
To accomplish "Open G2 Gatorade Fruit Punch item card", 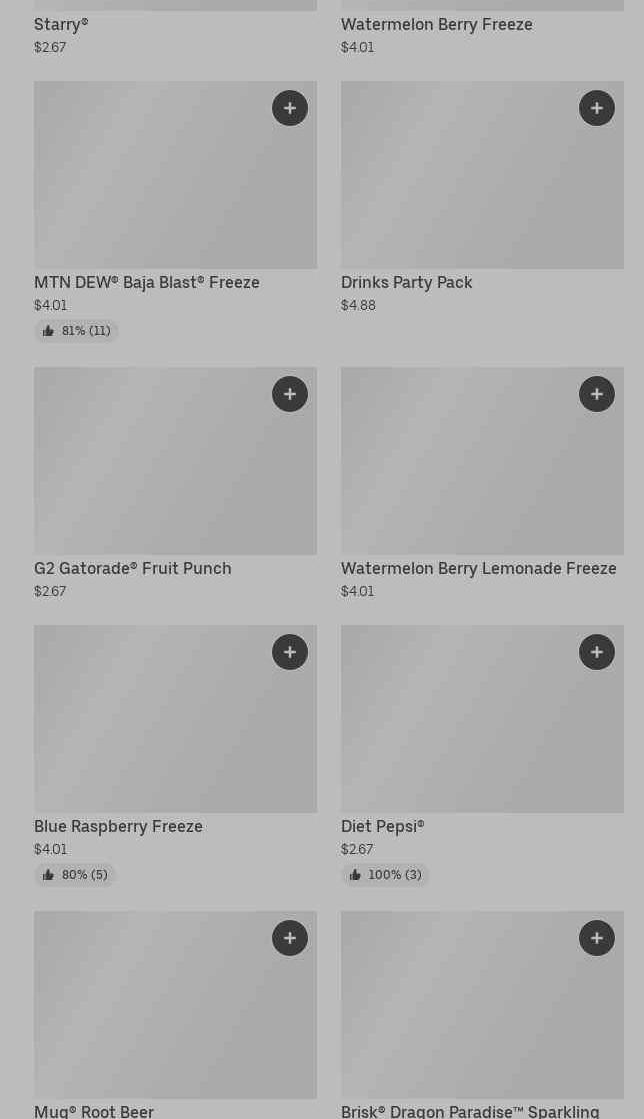I will [176, 483].
